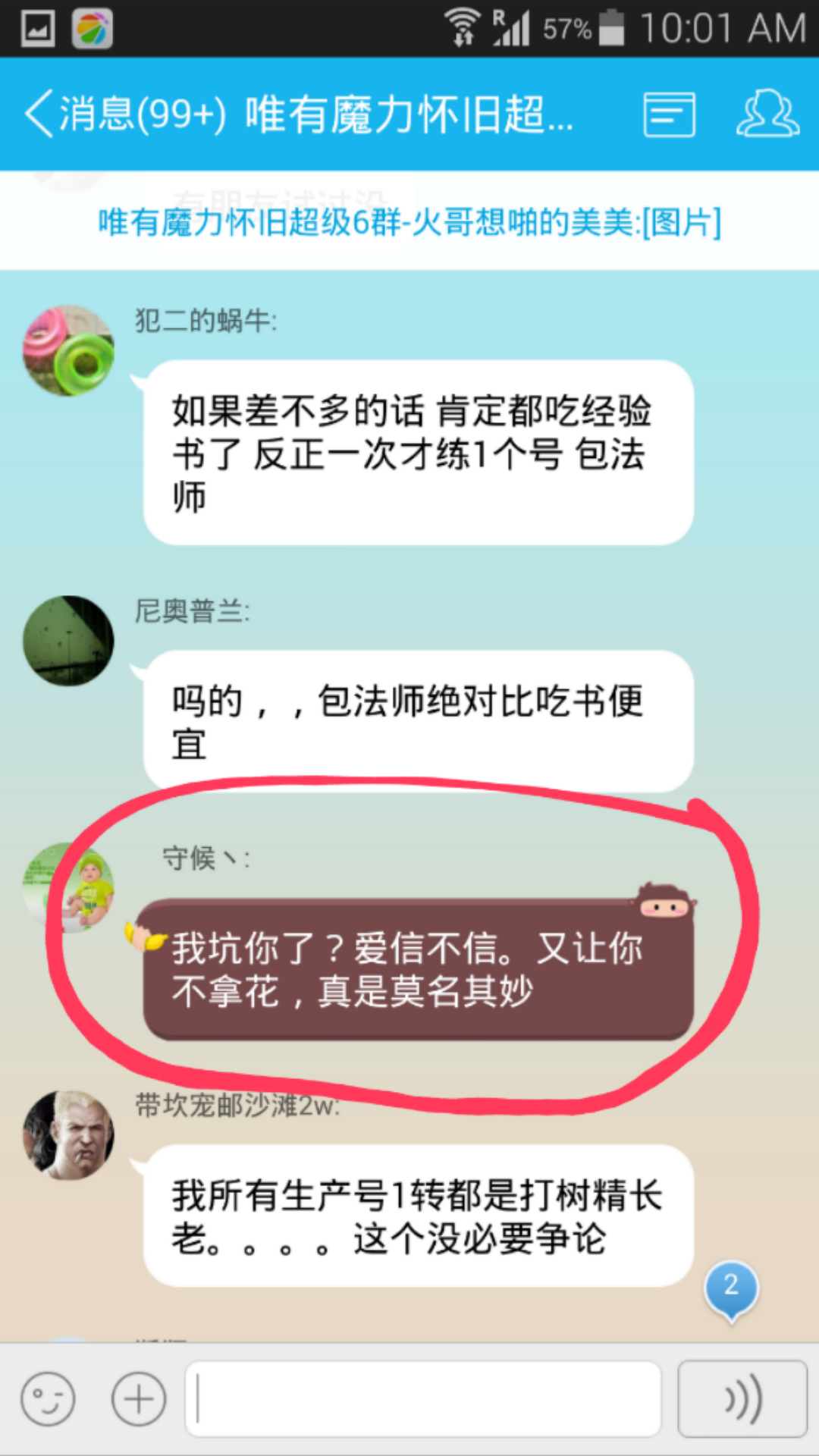Focus the message text field
The width and height of the screenshot is (819, 1456).
423,1399
